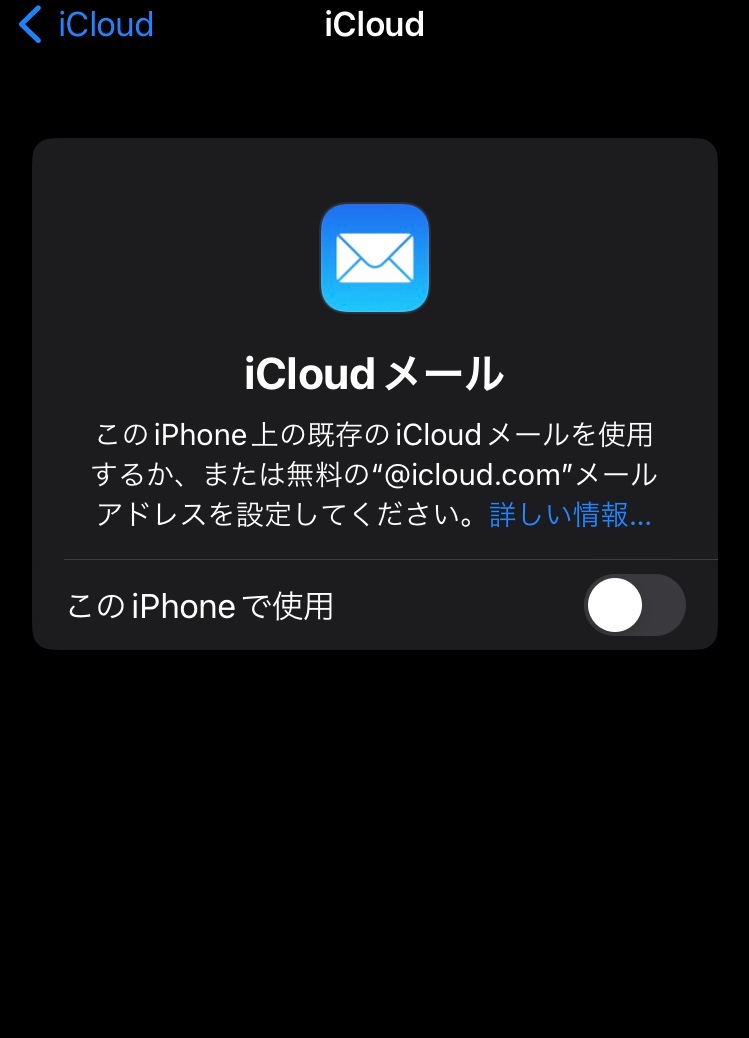Go back to the iCloud settings
This screenshot has width=749, height=1038.
86,24
